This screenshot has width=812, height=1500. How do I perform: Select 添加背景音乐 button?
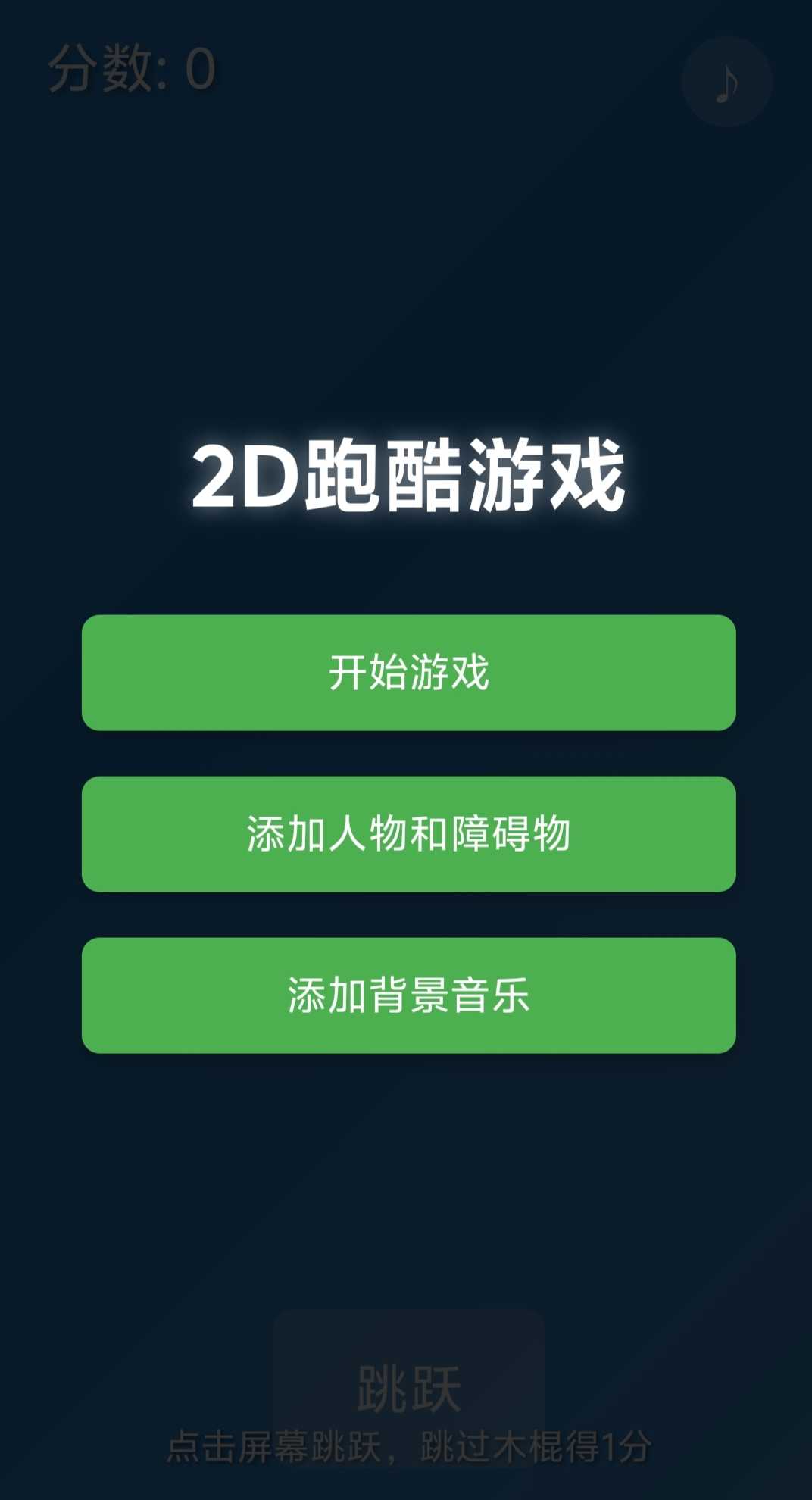point(408,995)
